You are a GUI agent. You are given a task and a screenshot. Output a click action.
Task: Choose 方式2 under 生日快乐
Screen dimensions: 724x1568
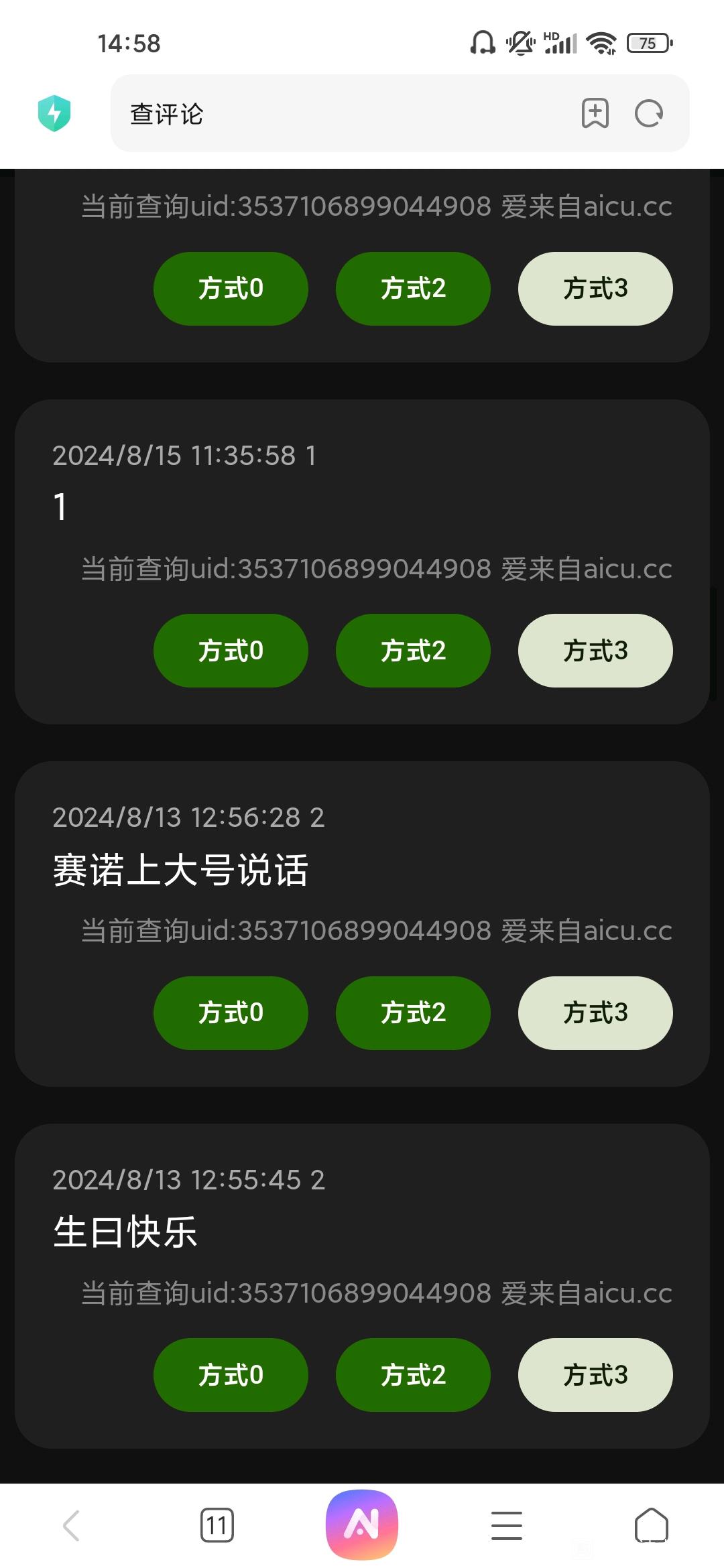[413, 1375]
